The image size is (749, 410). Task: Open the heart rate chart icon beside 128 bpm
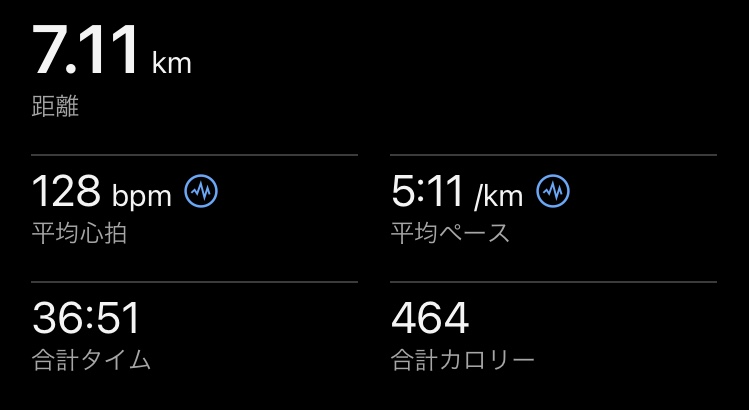pyautogui.click(x=202, y=192)
